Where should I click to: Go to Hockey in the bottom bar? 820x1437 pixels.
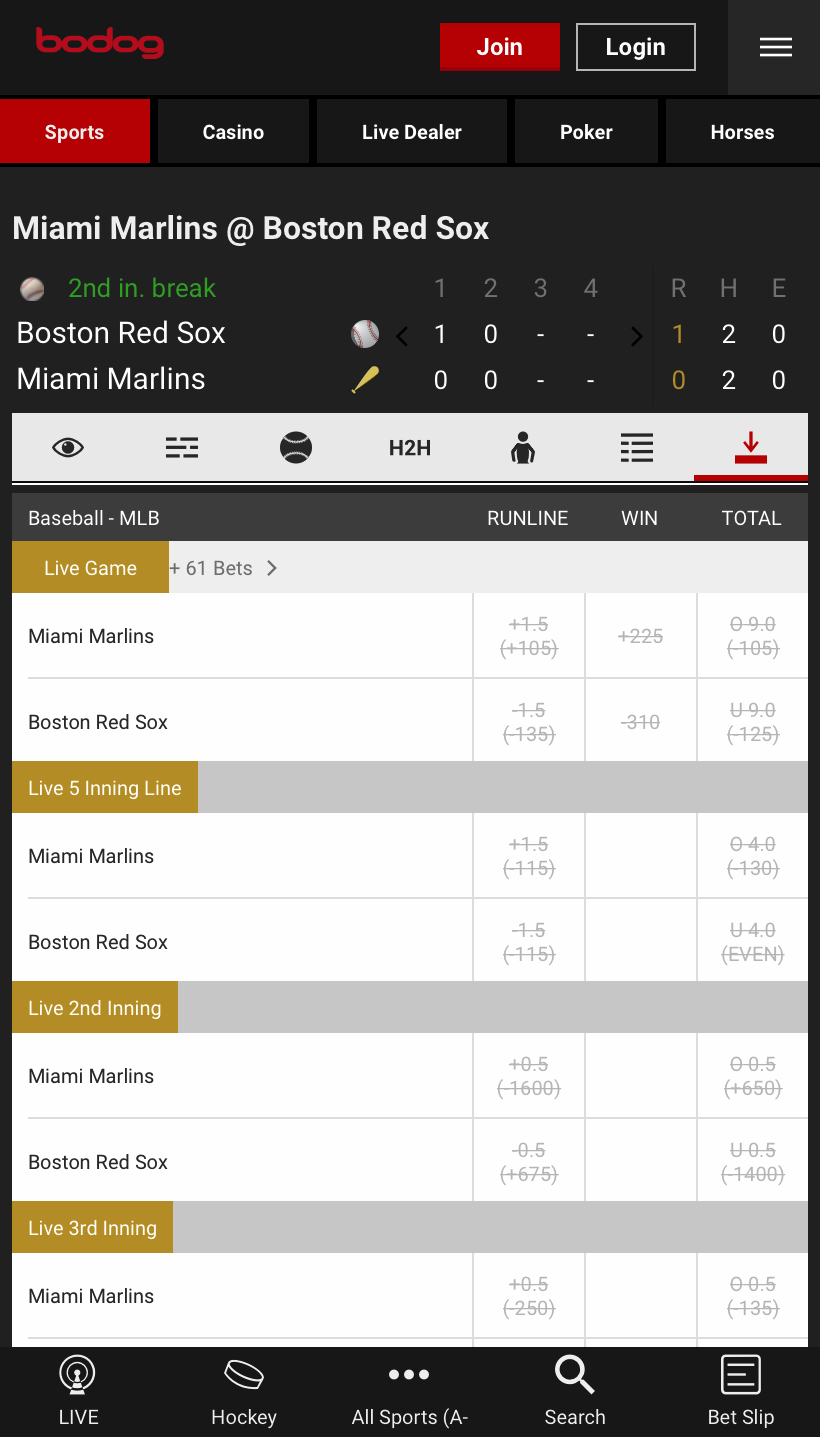point(244,1391)
